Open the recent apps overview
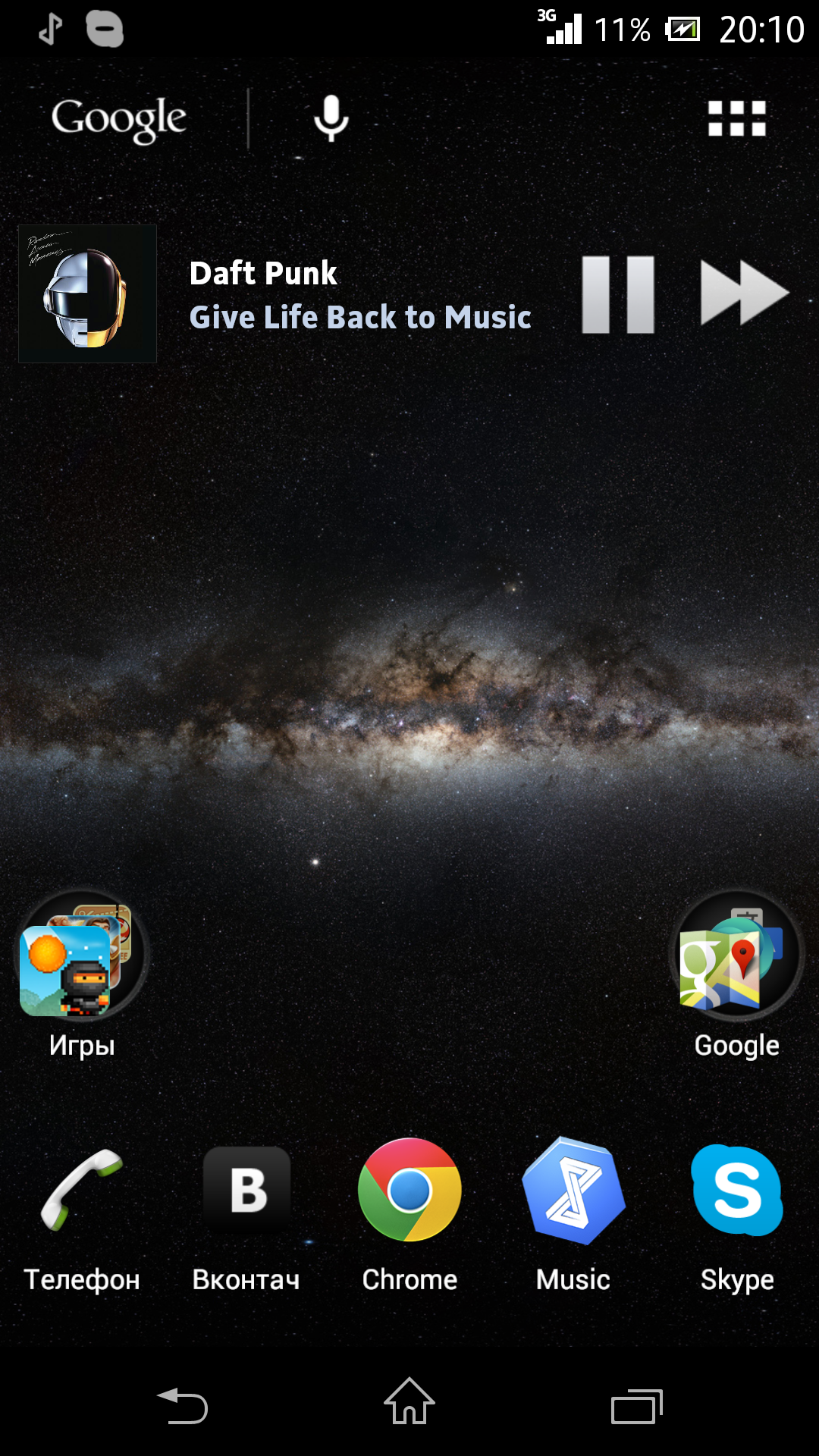The width and height of the screenshot is (819, 1456). tap(637, 1407)
